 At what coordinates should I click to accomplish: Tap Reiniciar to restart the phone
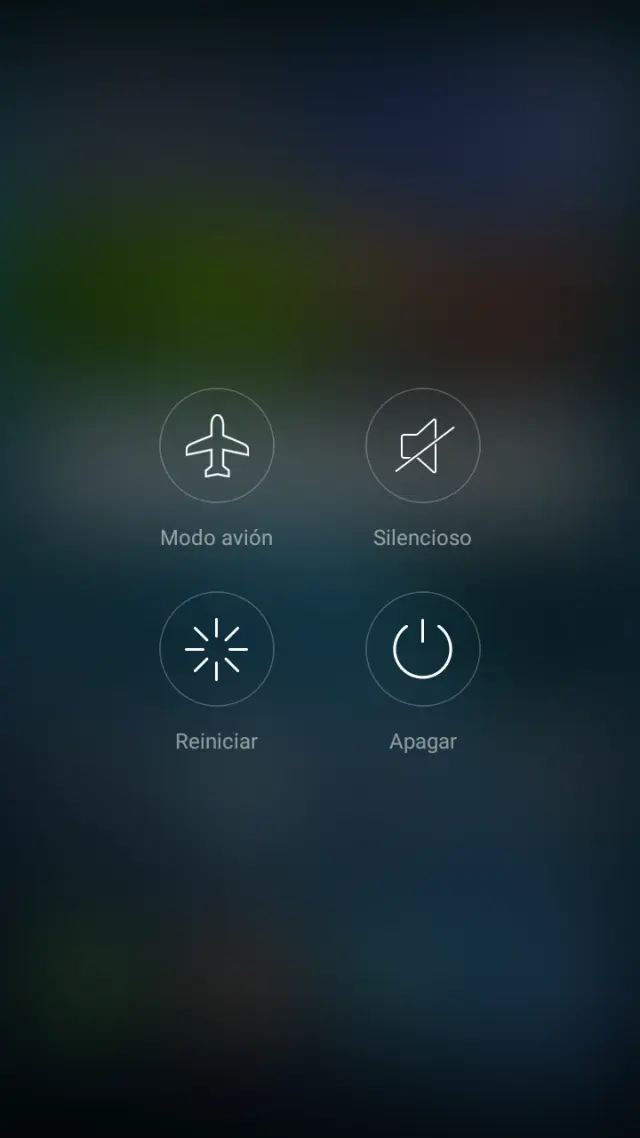coord(216,649)
